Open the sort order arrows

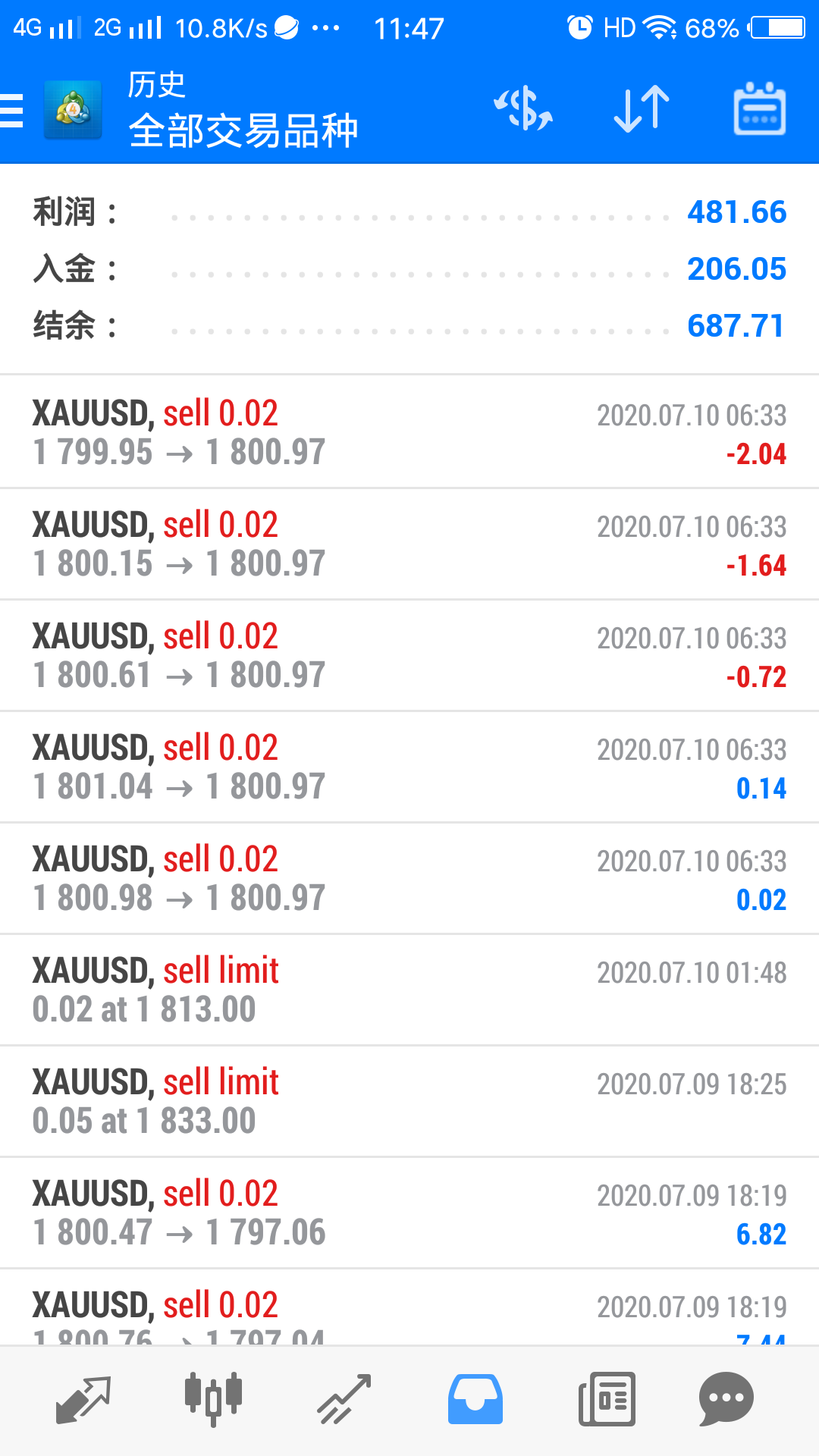coord(642,109)
